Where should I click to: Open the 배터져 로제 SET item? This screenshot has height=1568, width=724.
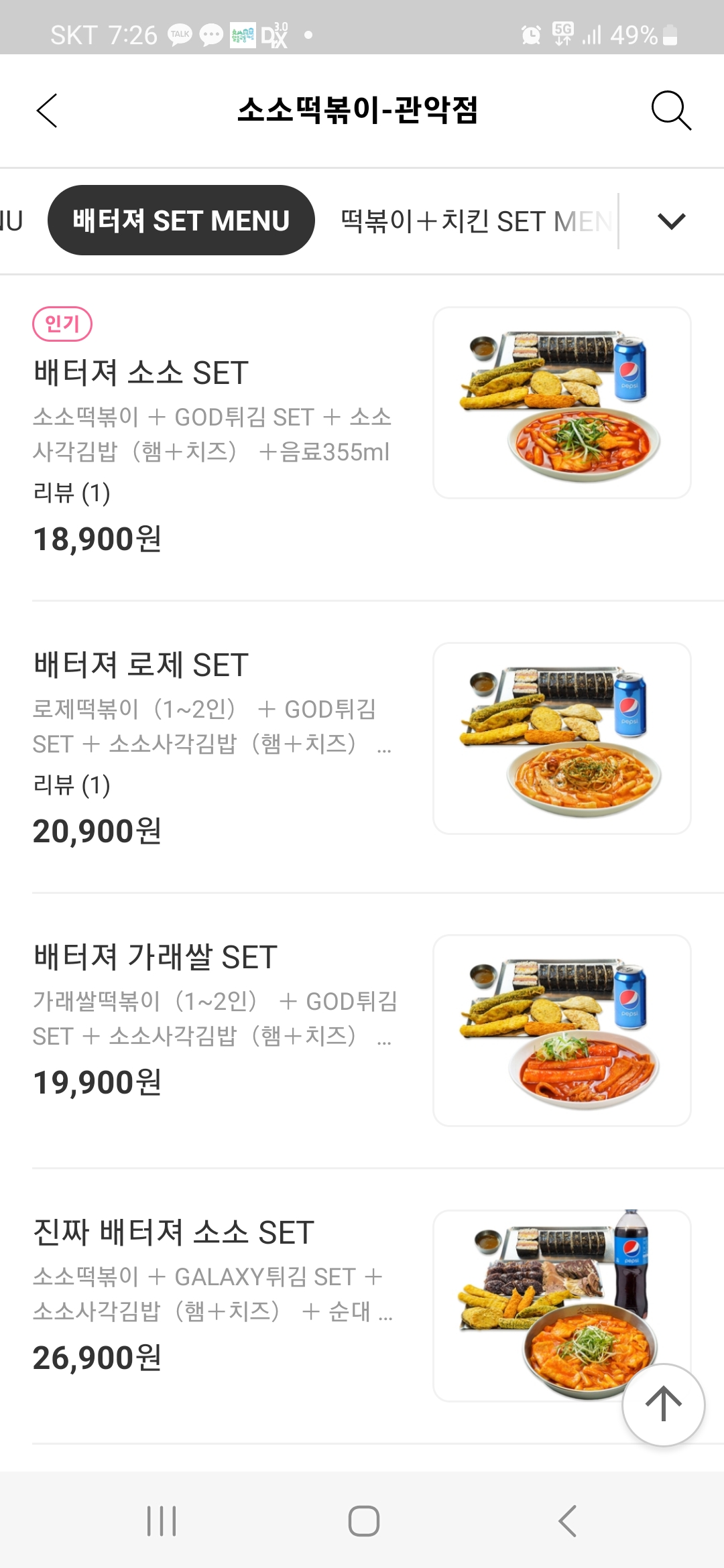141,665
